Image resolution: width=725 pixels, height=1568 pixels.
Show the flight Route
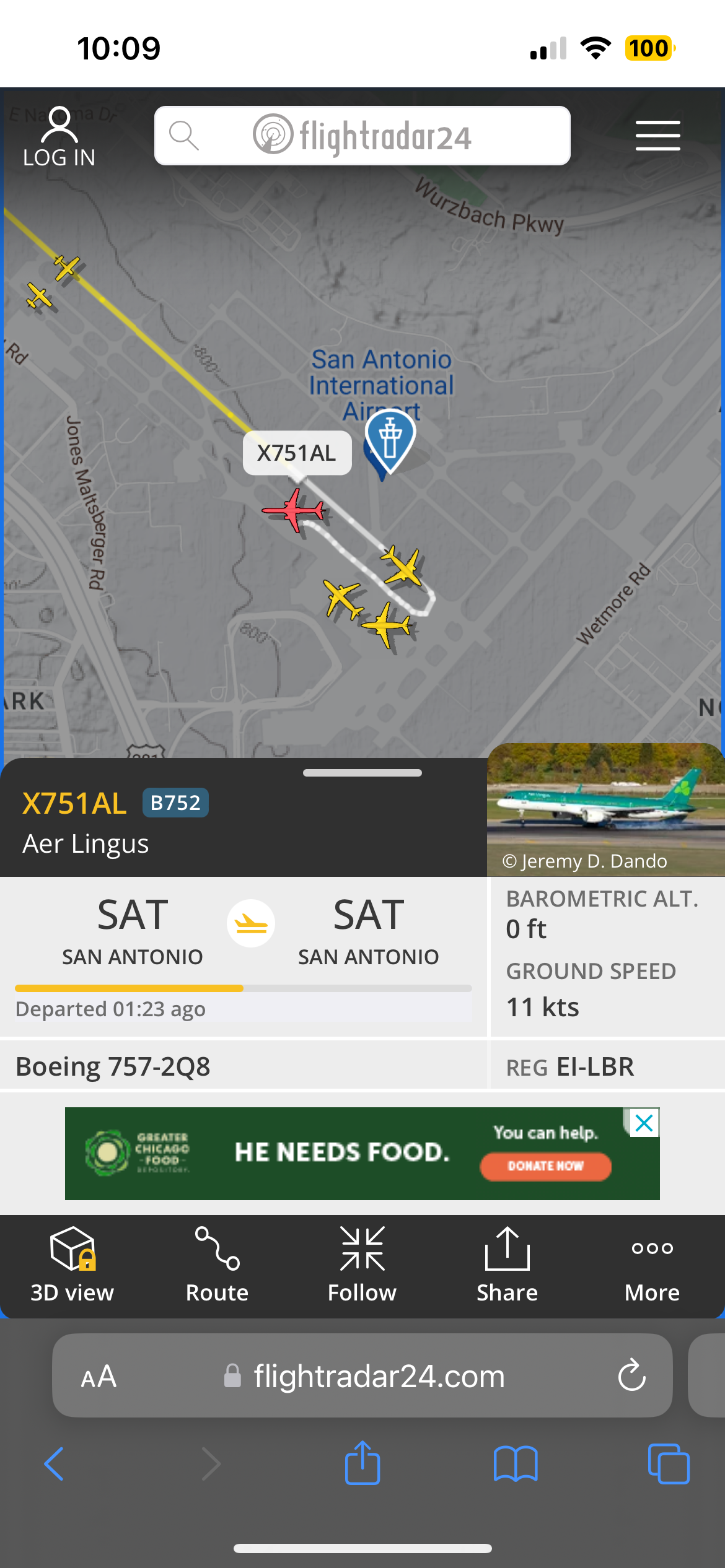click(217, 1265)
